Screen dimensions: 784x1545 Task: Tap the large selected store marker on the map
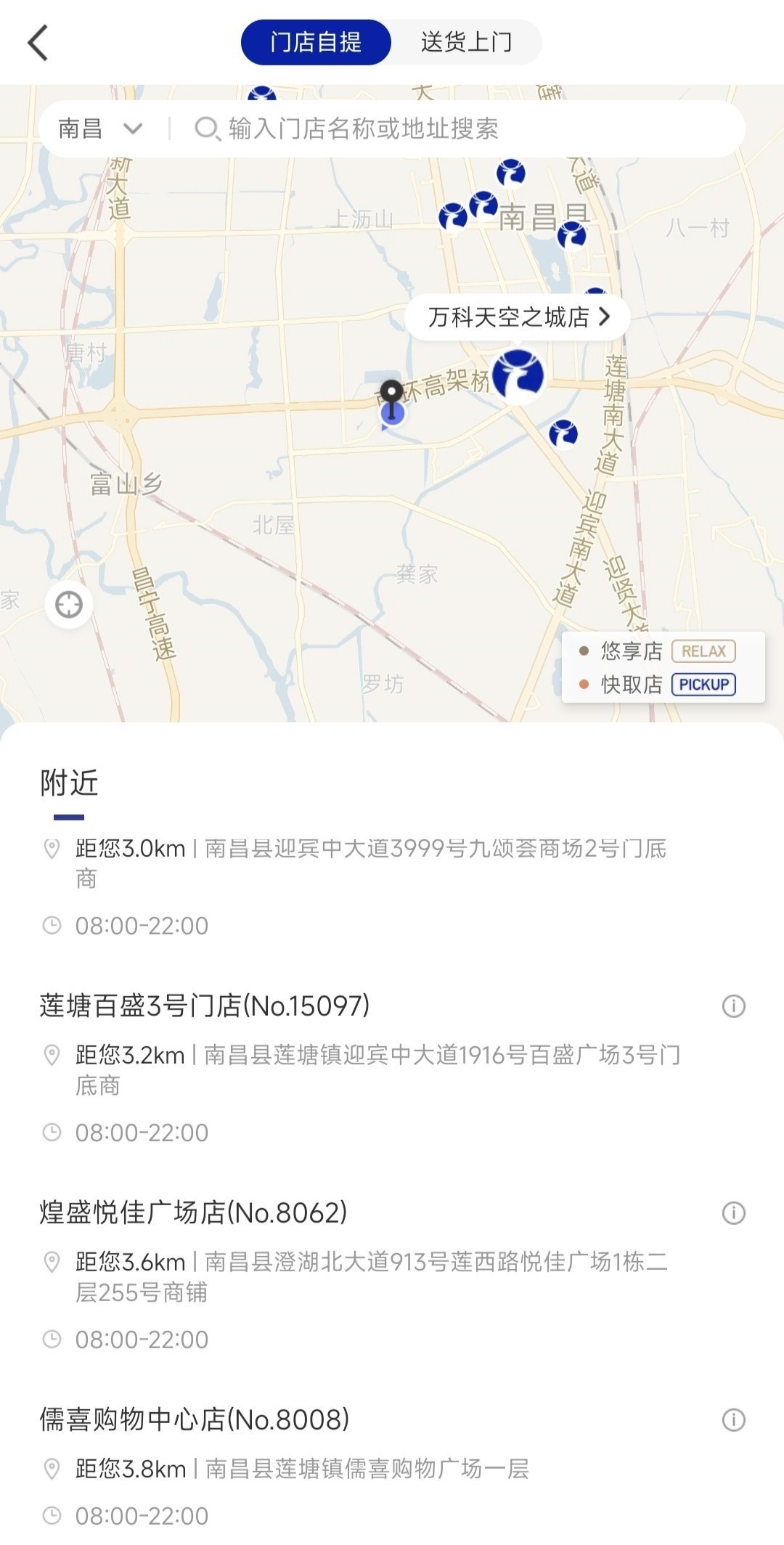pyautogui.click(x=518, y=375)
